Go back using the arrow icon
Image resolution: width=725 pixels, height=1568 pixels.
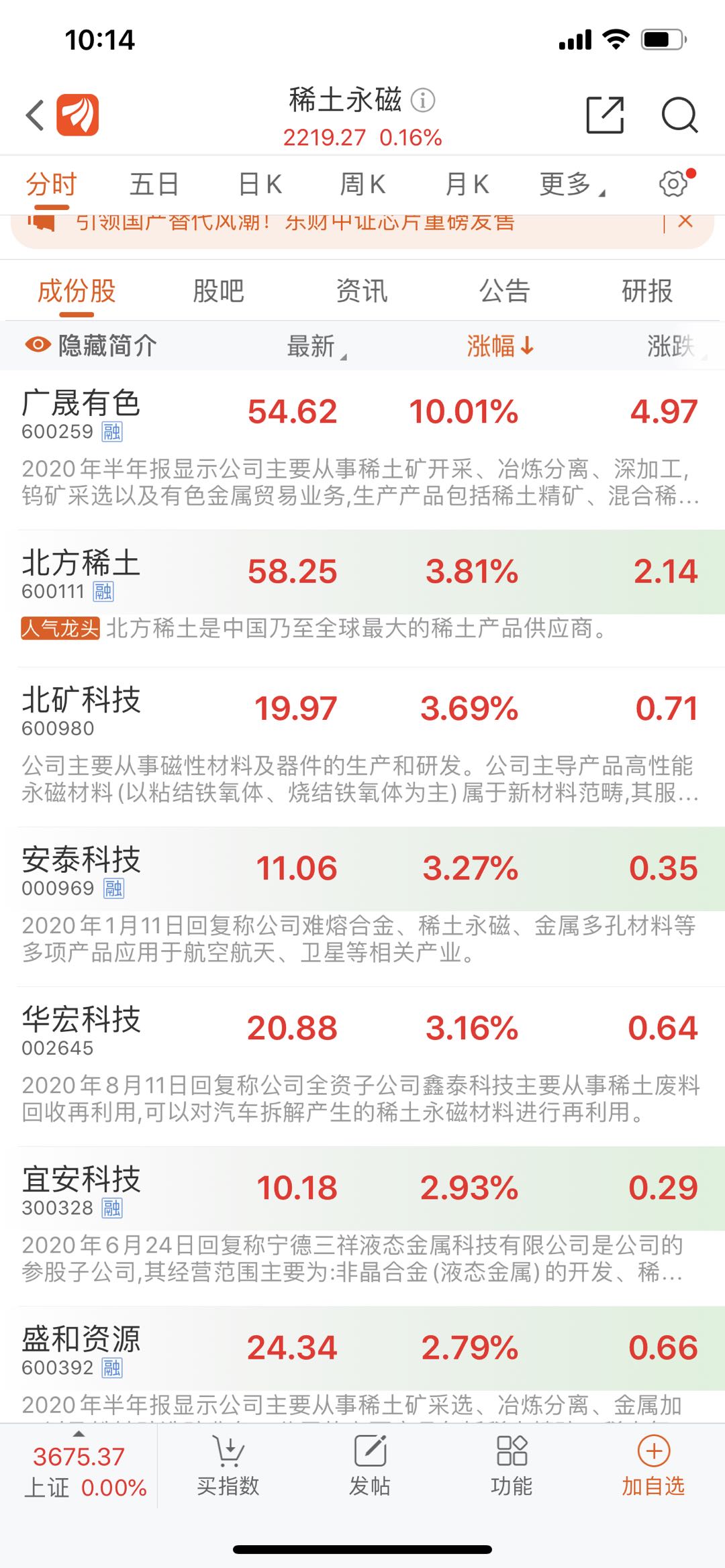[x=36, y=115]
